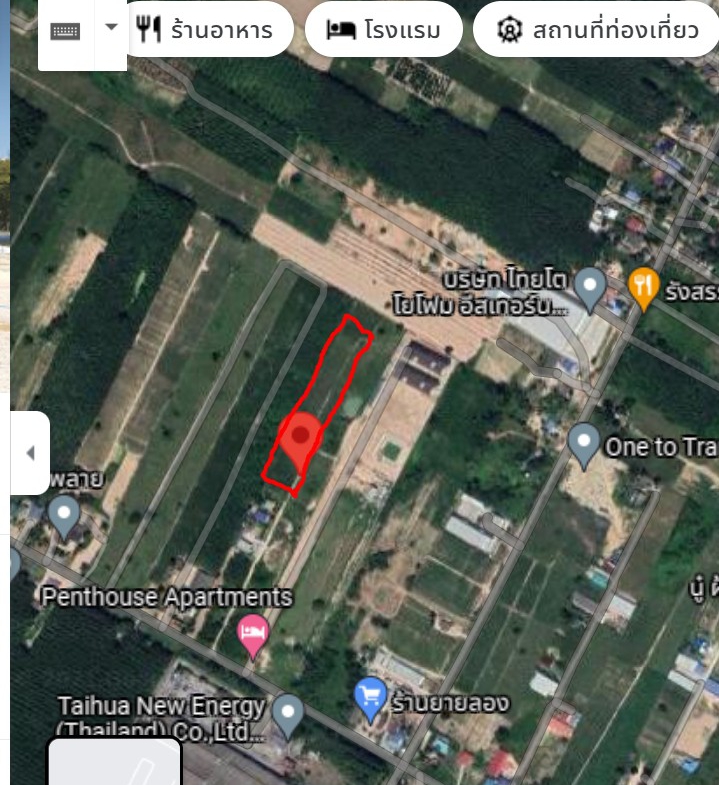Select the ร้านอาหาร restaurants chip

pos(205,30)
